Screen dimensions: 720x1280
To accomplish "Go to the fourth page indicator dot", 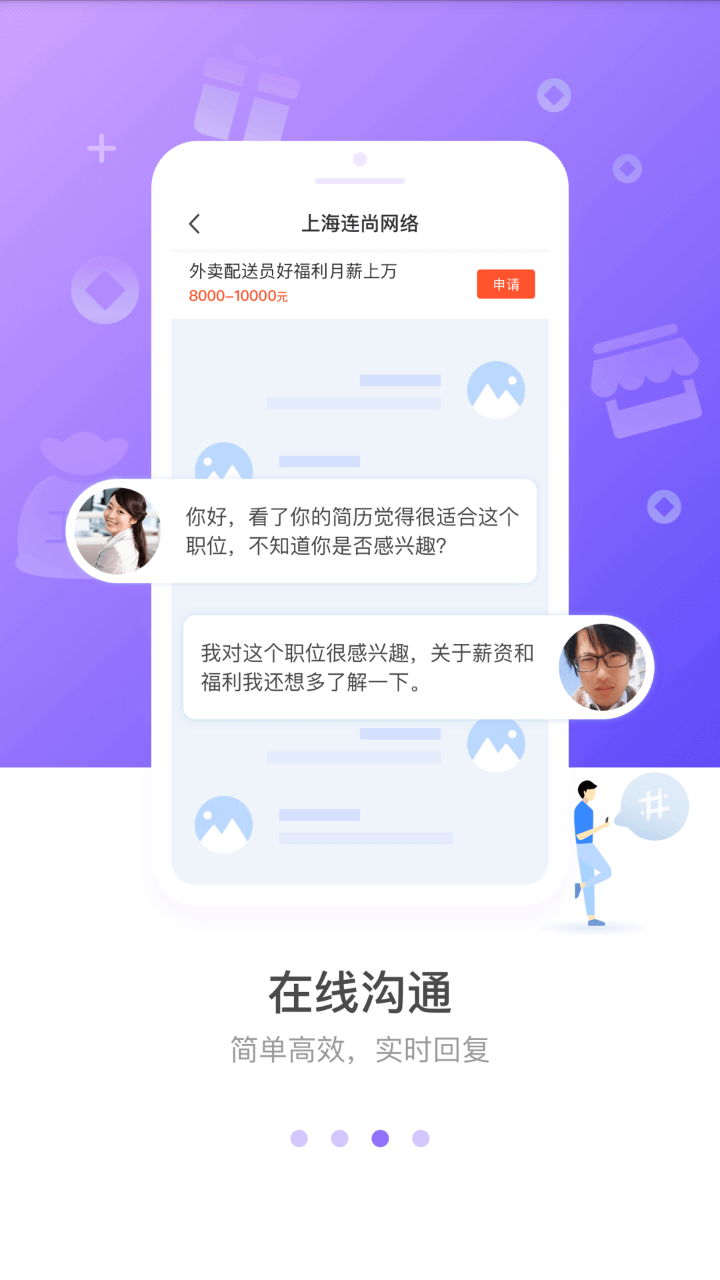I will [x=421, y=1138].
